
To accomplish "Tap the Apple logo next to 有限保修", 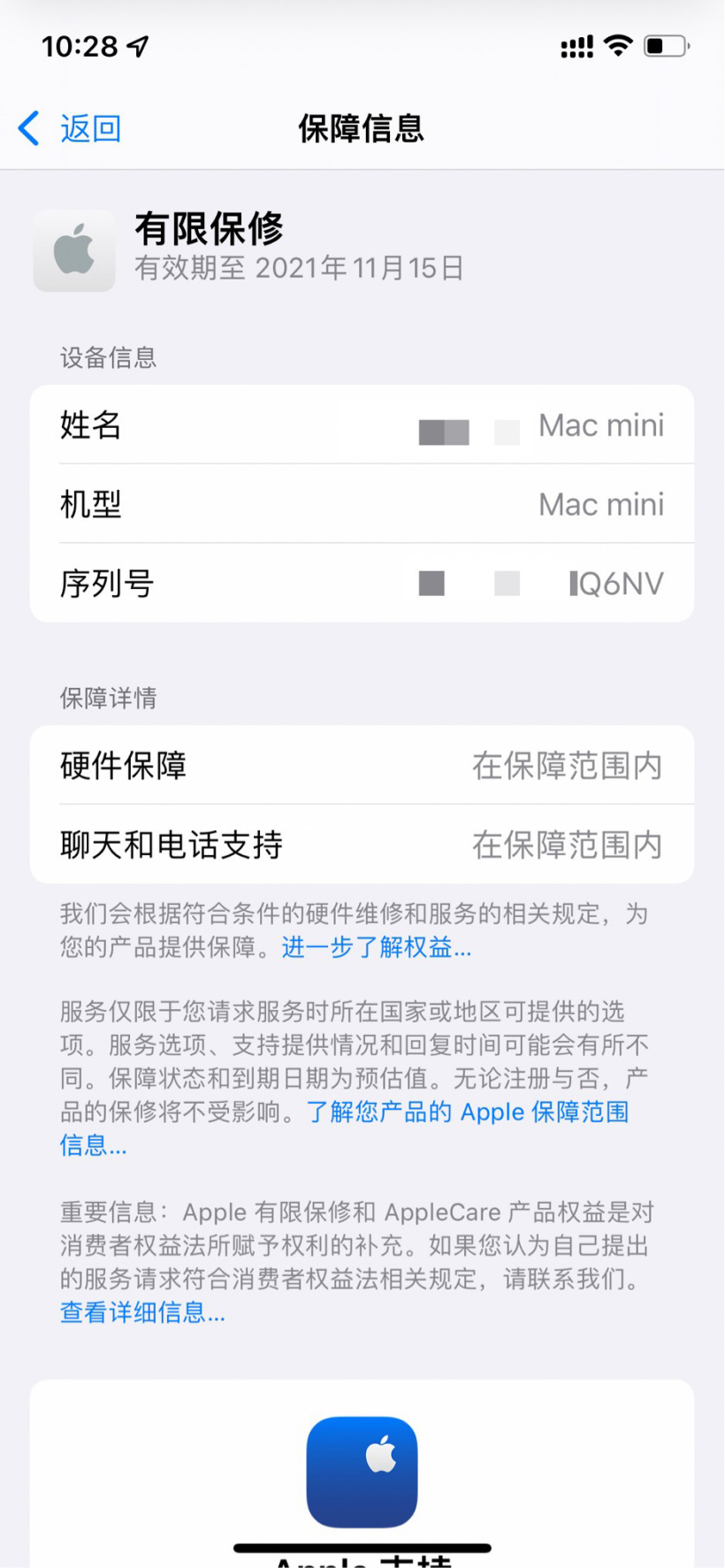I will [74, 250].
